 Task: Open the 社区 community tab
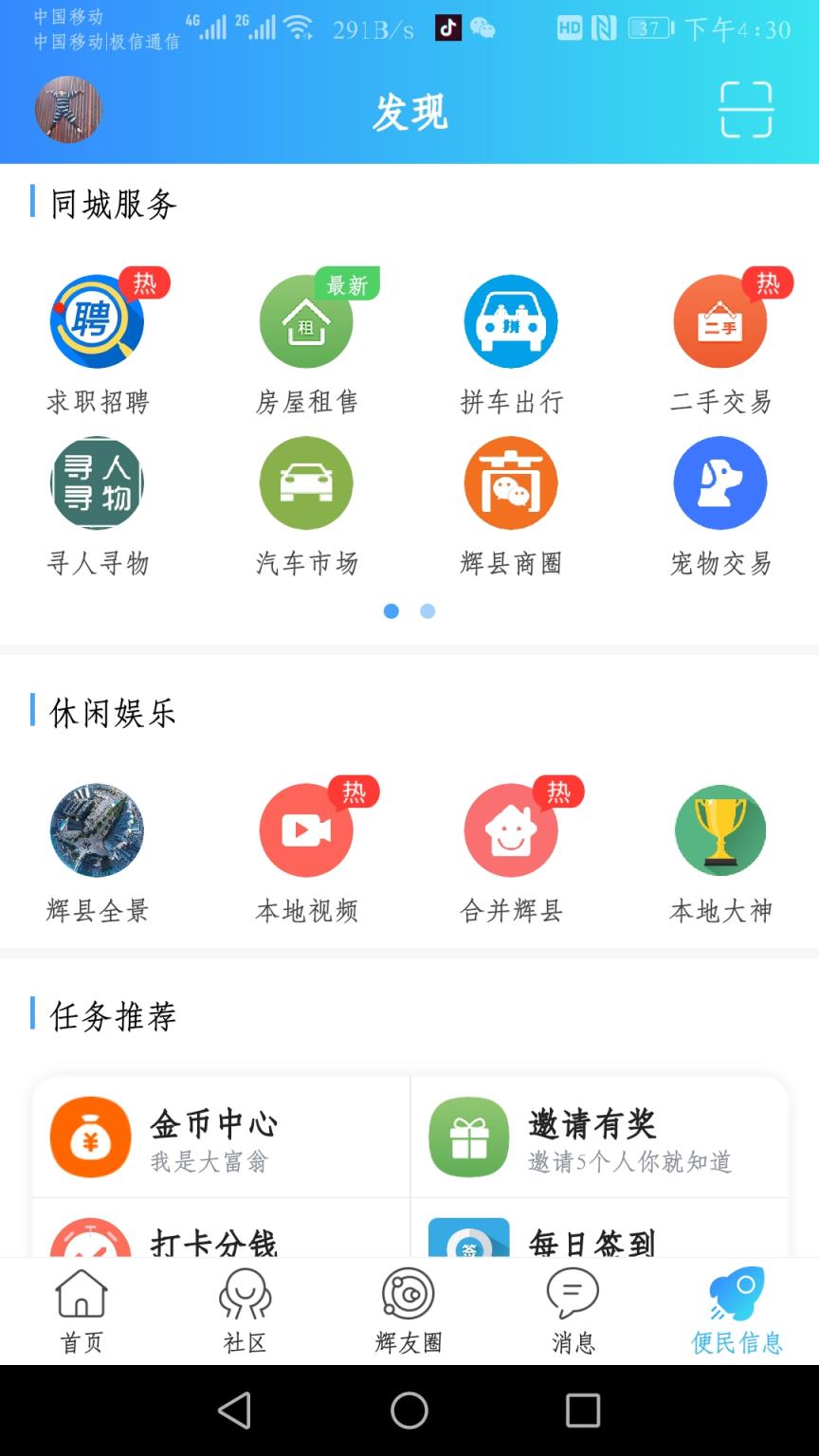(246, 1311)
